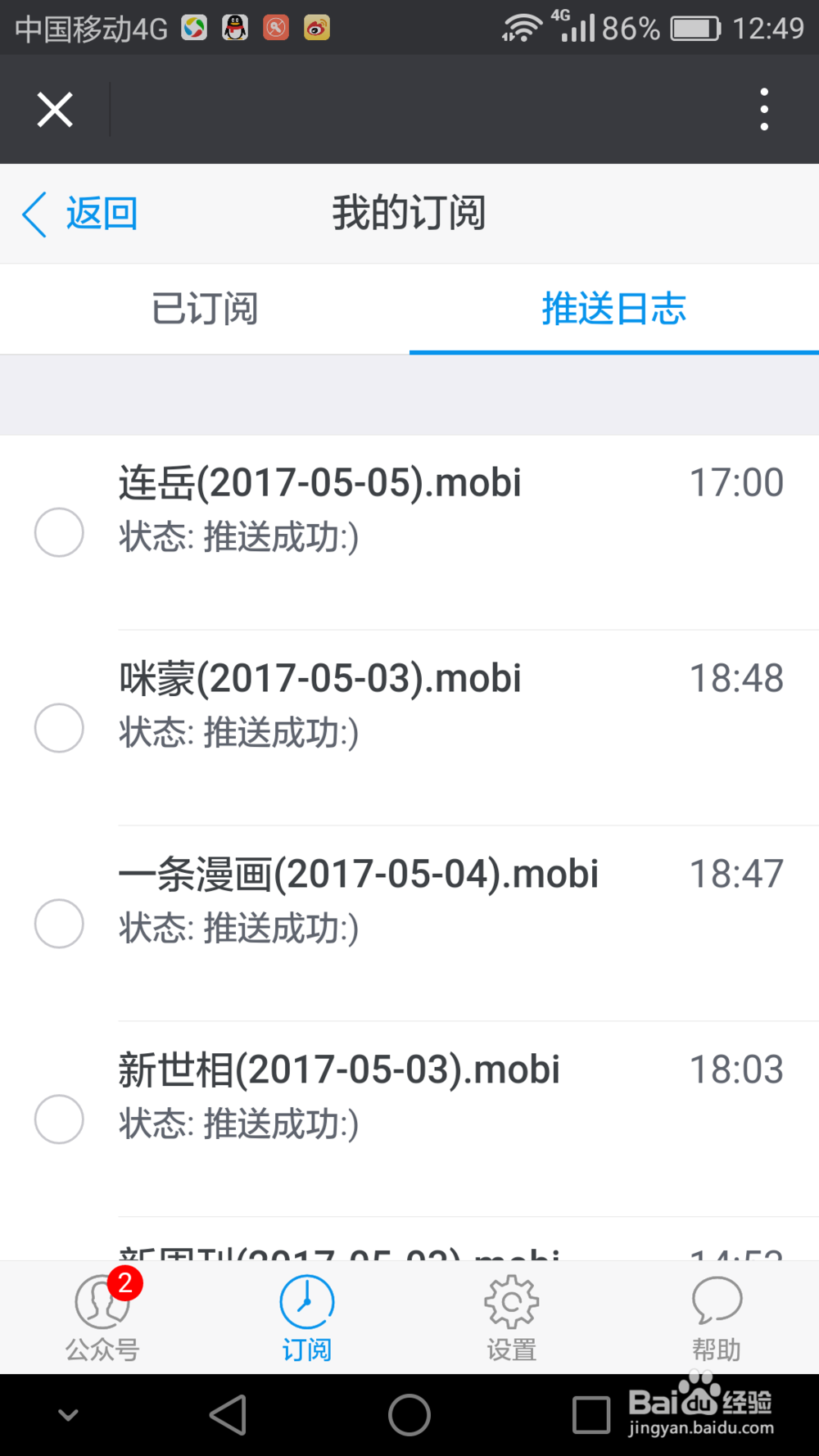Open the three-dot overflow menu
The width and height of the screenshot is (819, 1456).
pos(763,109)
